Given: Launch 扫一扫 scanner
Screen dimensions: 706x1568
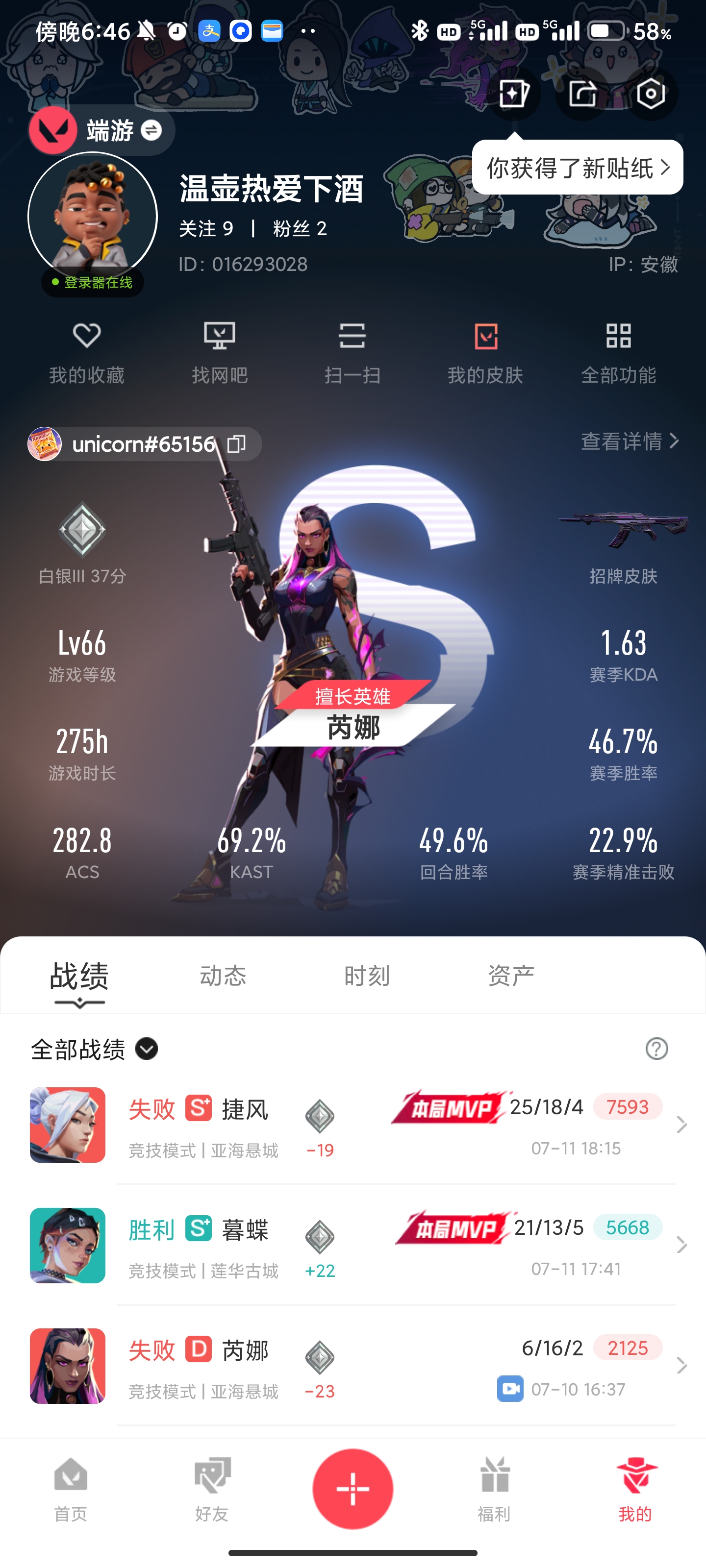Looking at the screenshot, I should 352,353.
